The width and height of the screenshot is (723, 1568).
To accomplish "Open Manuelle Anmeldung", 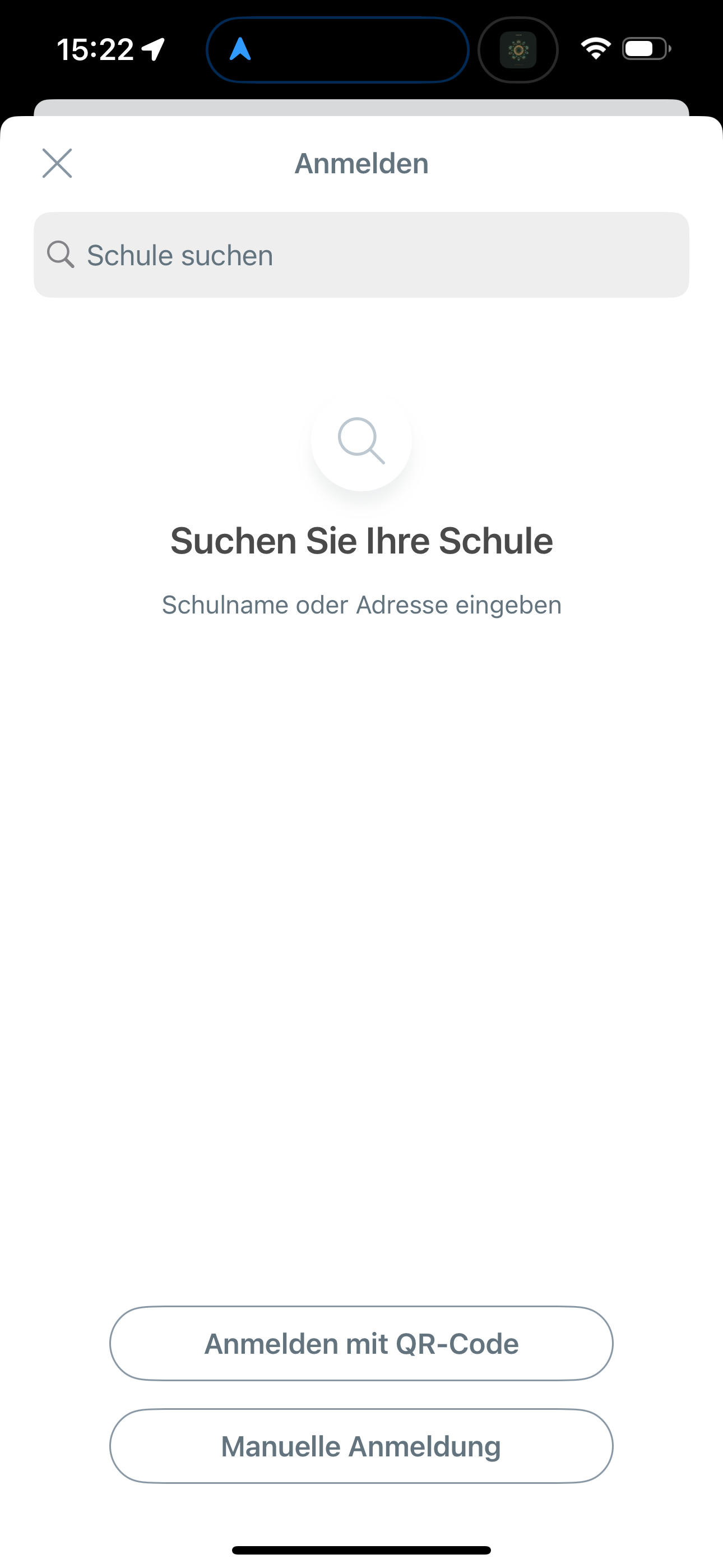I will coord(361,1446).
